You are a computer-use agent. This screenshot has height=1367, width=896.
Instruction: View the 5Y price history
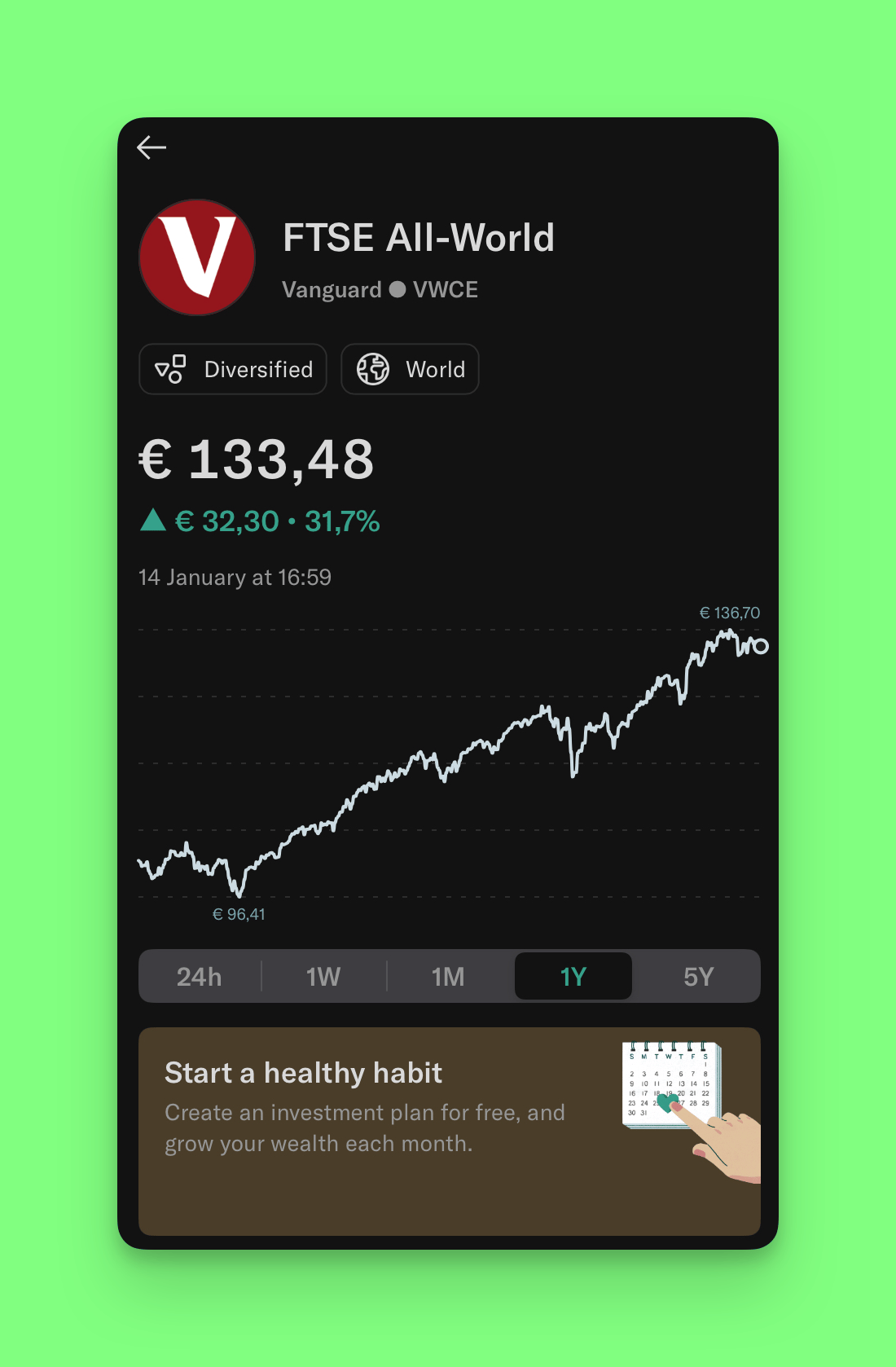click(698, 976)
